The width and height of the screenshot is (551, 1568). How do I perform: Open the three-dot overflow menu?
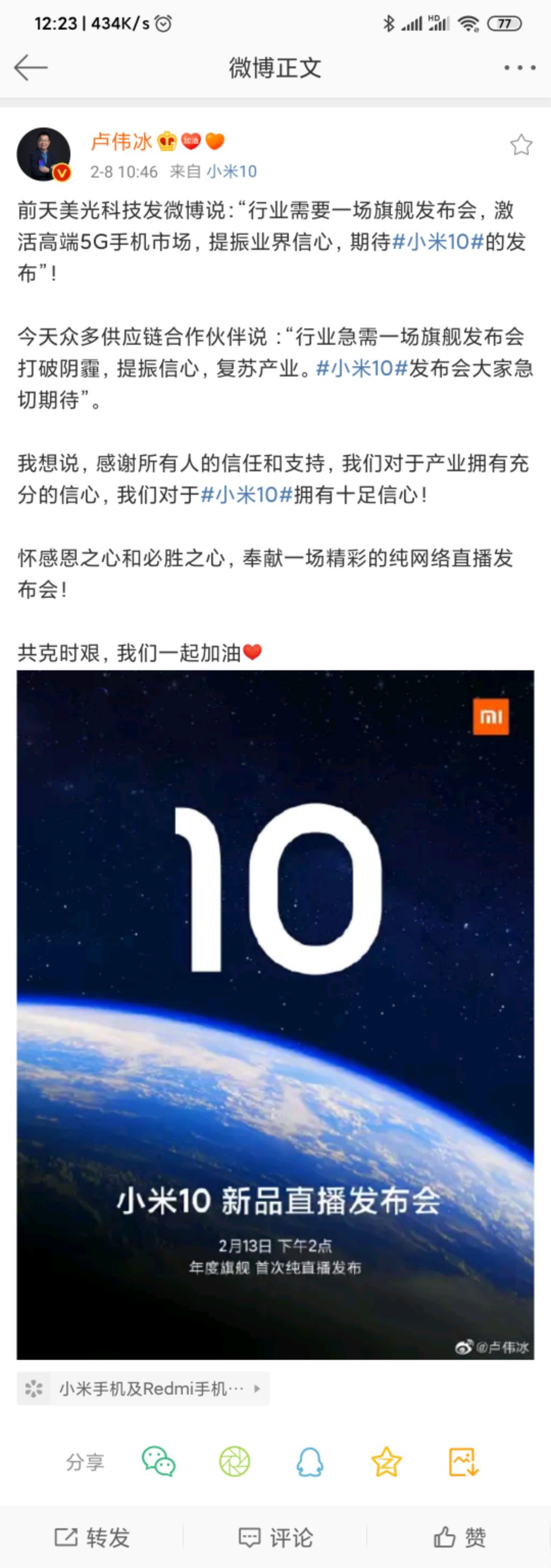519,67
